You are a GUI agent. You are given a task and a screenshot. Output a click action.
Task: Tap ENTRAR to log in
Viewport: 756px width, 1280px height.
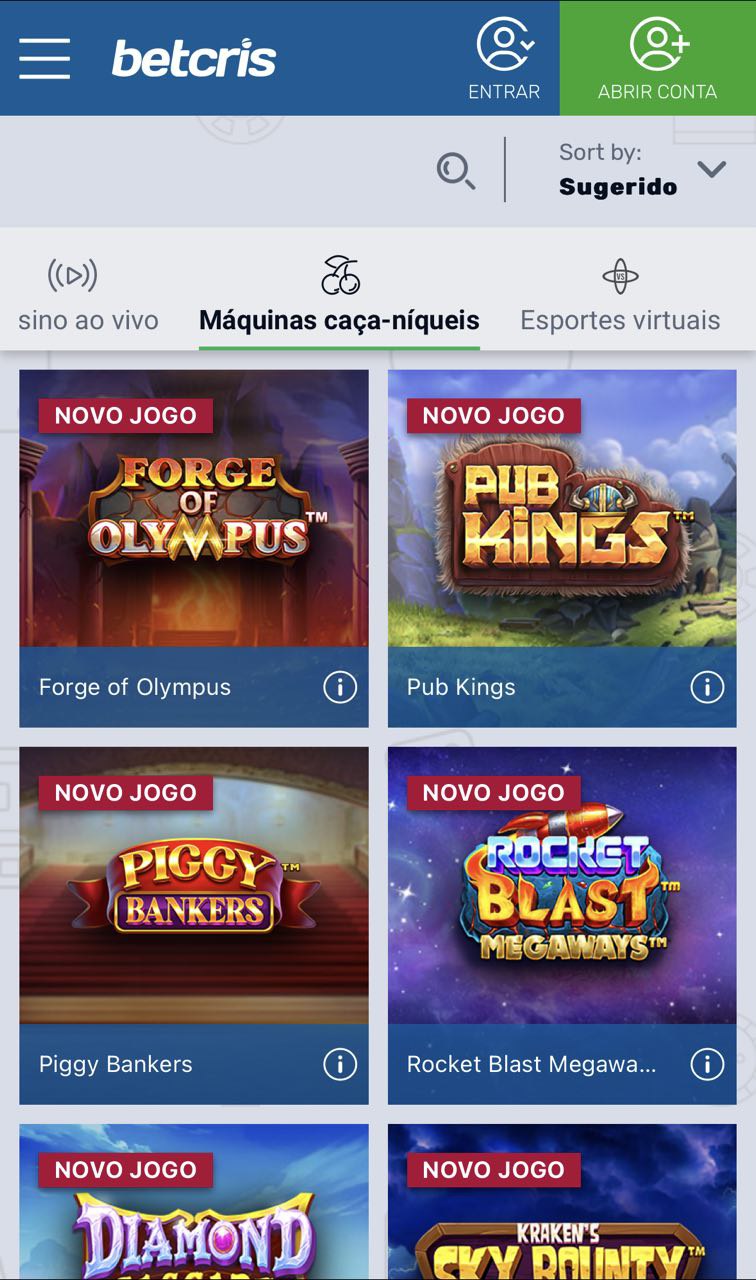[504, 58]
